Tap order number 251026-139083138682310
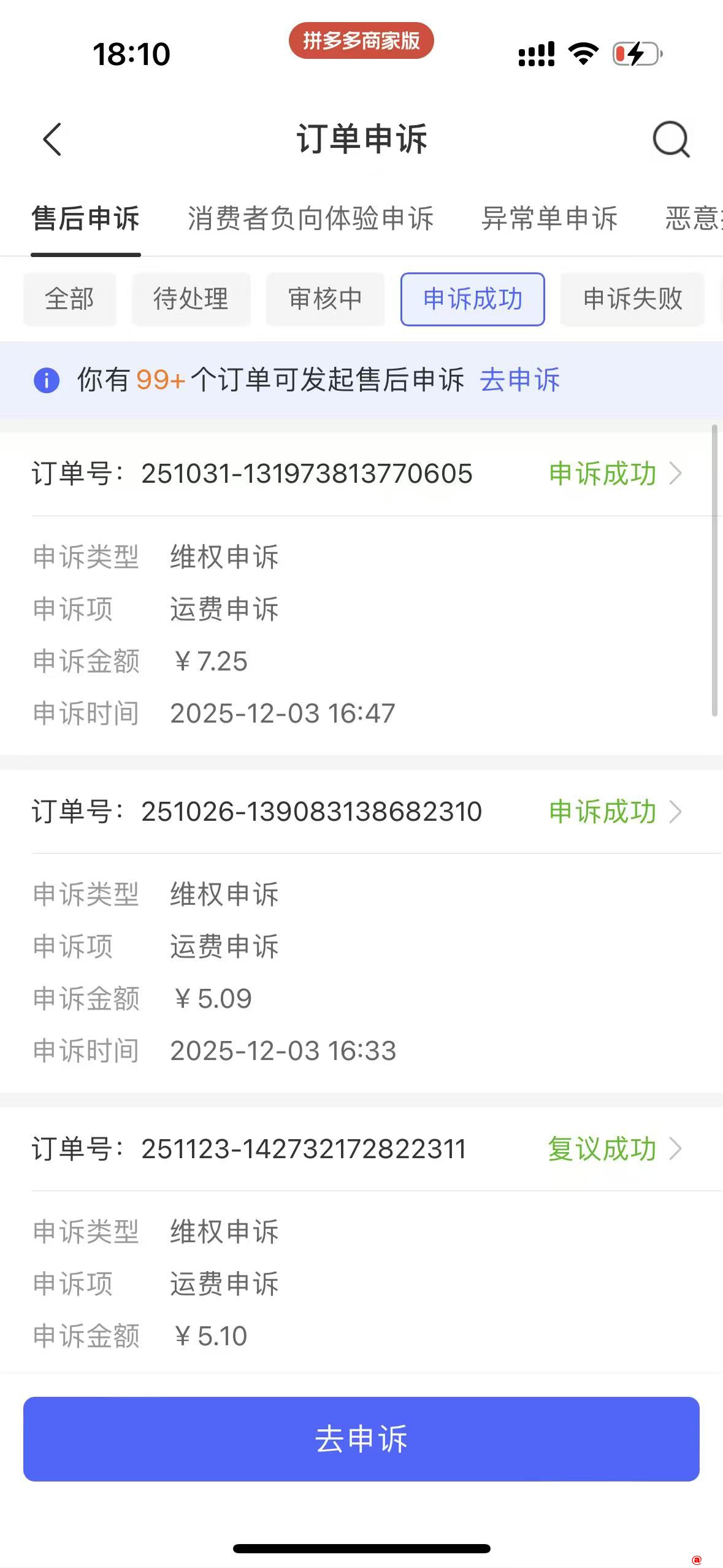The width and height of the screenshot is (723, 1568). [x=312, y=811]
